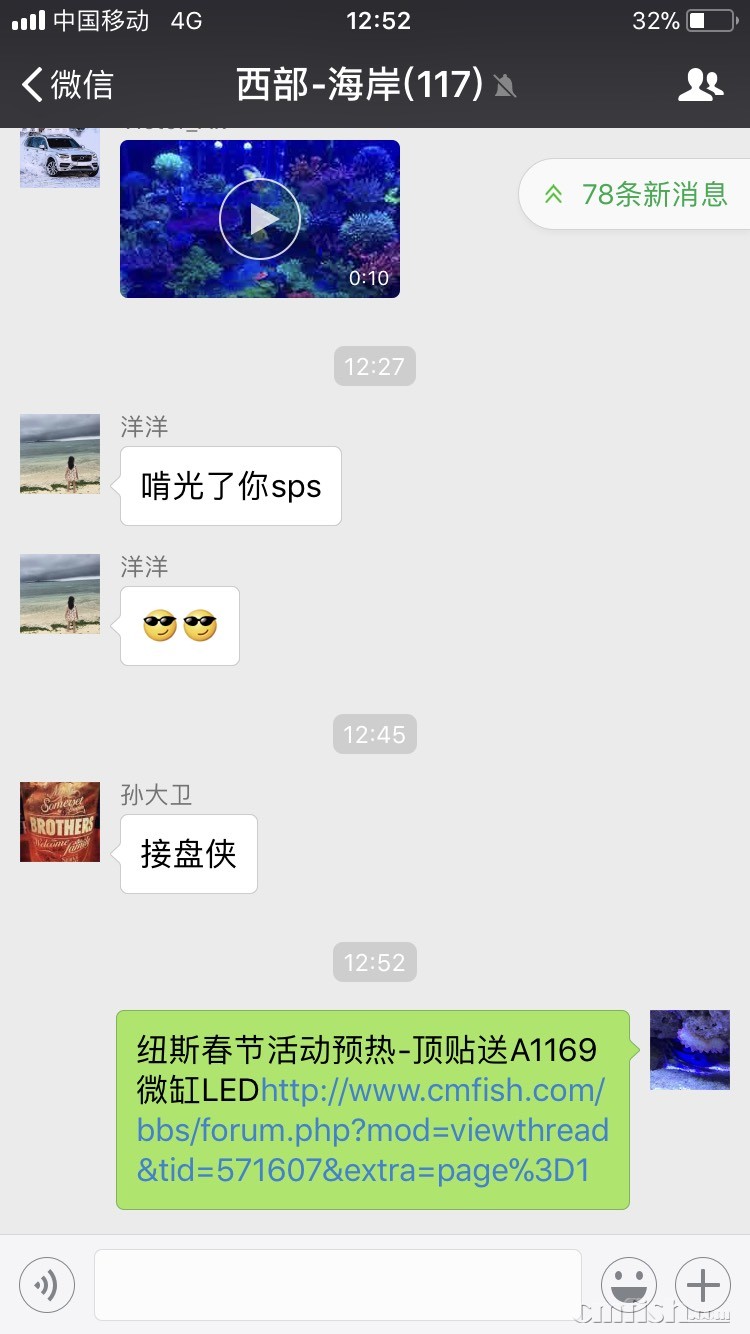The width and height of the screenshot is (750, 1334).
Task: Open the video sender's car avatar
Action: coord(60,158)
